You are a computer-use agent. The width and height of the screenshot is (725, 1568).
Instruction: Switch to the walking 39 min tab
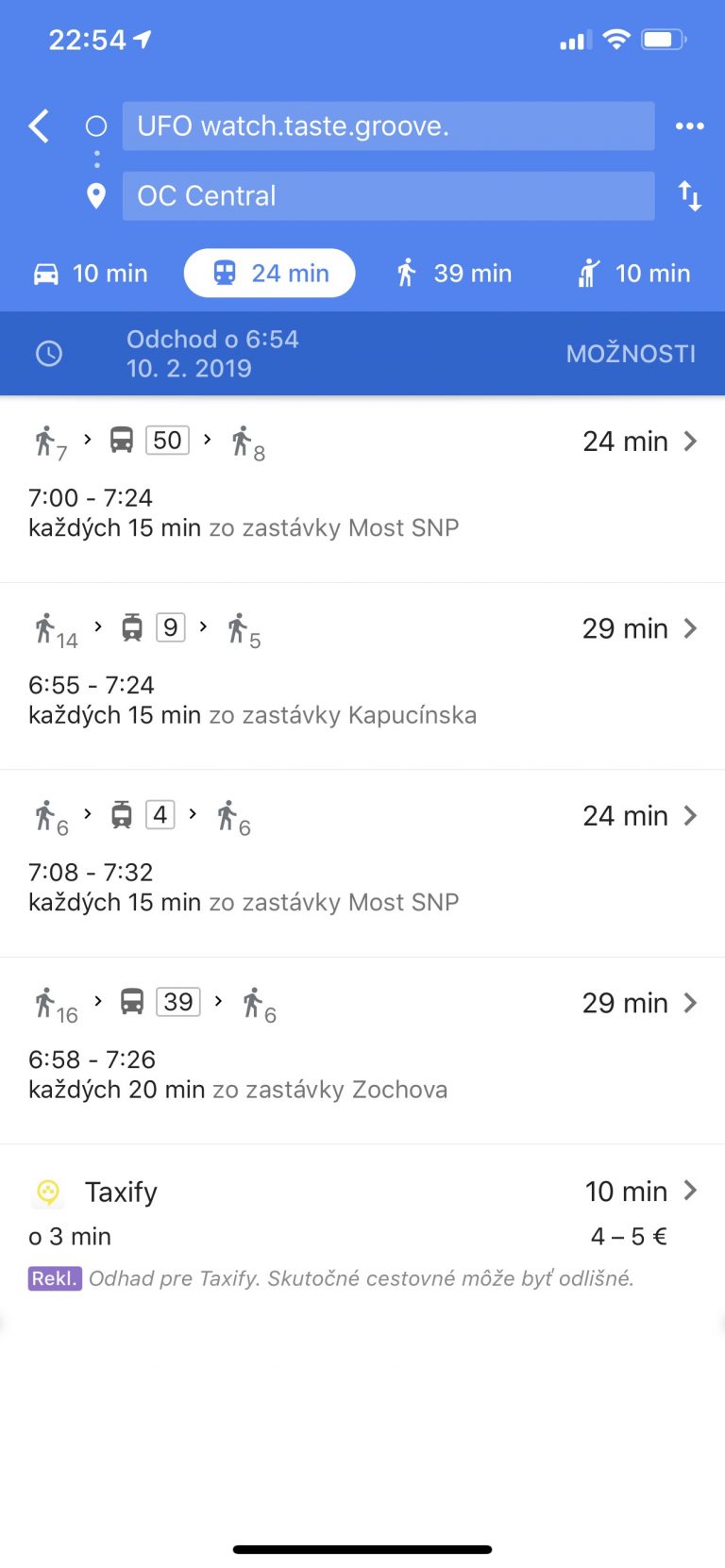(x=453, y=274)
